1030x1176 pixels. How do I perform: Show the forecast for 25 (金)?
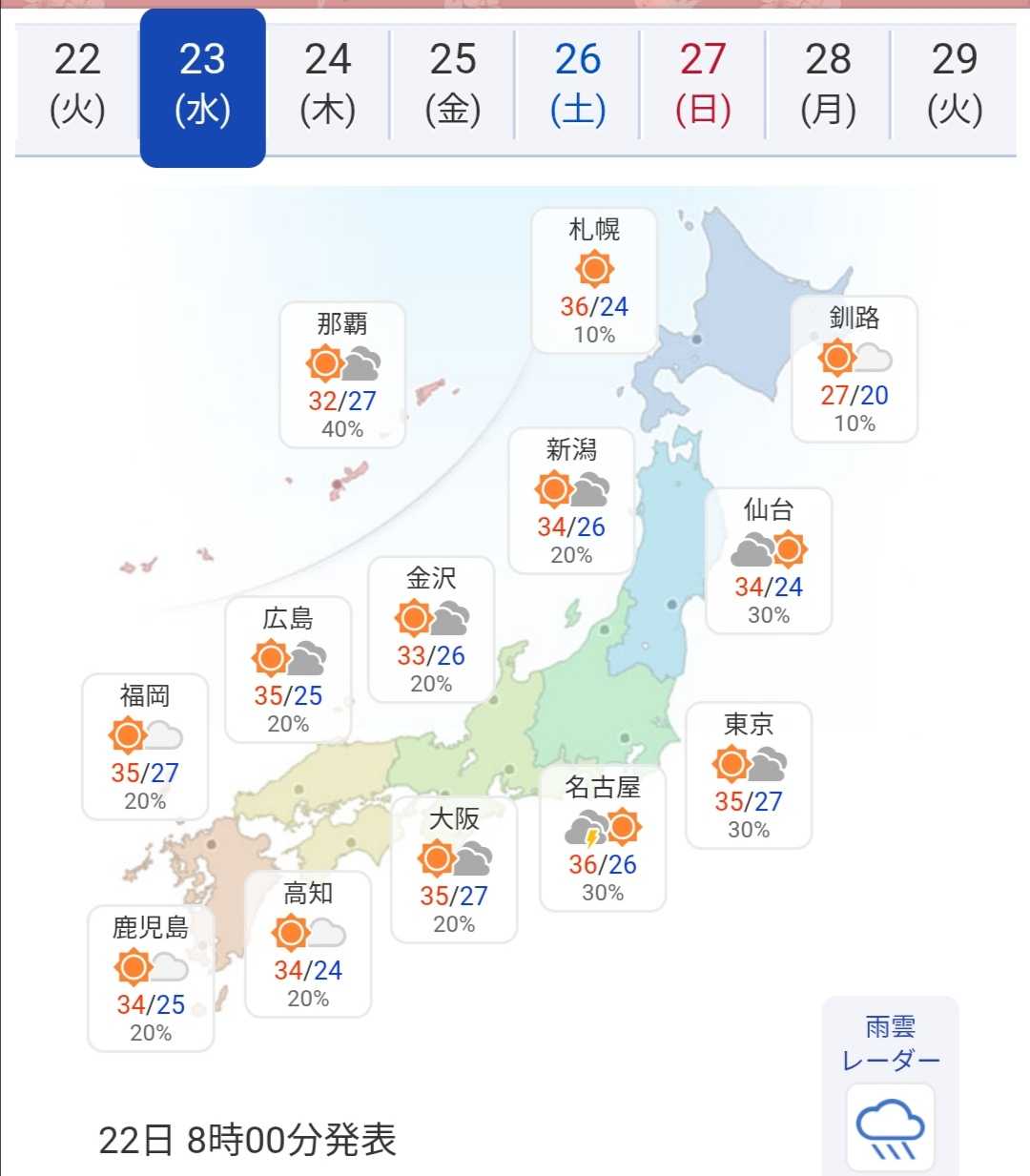pyautogui.click(x=453, y=86)
